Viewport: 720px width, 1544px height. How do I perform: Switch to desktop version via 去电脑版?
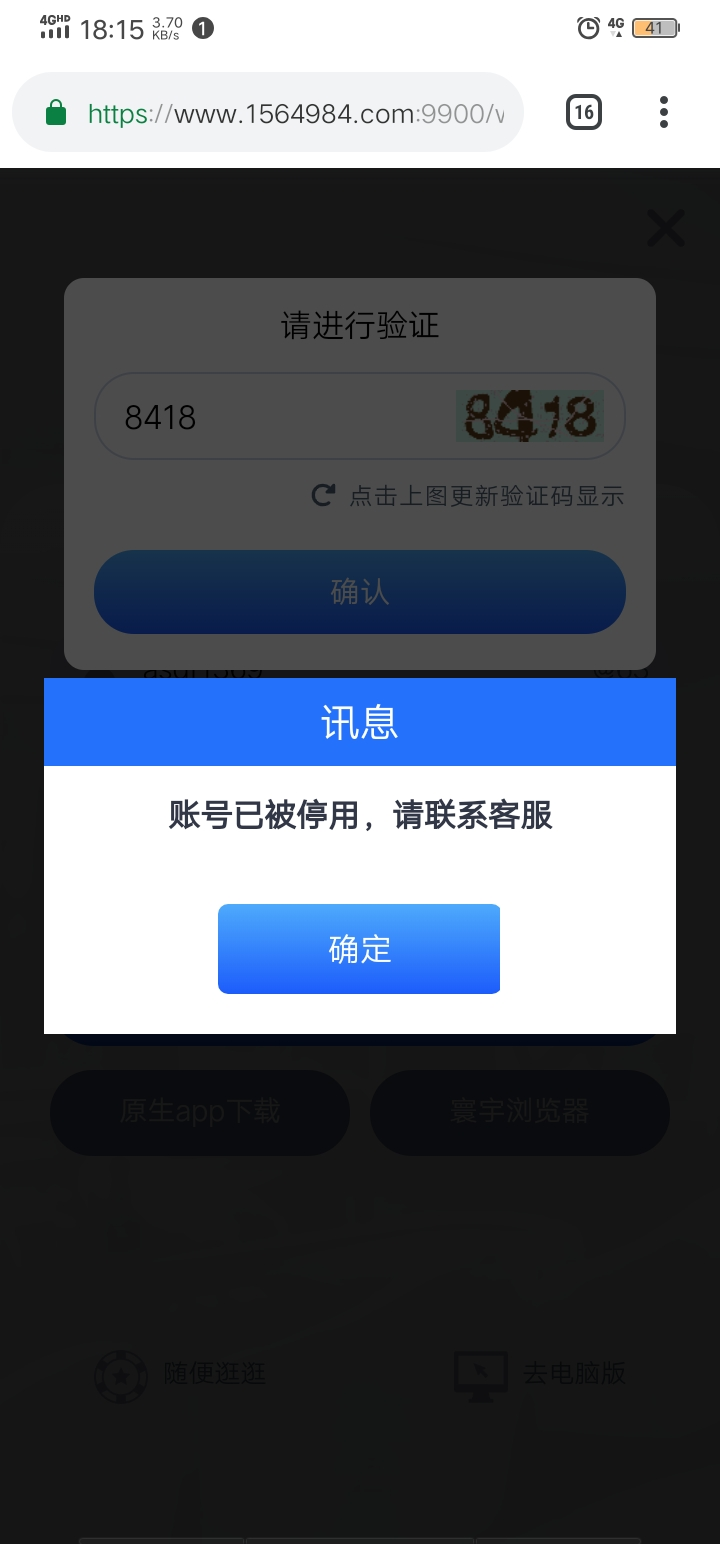tap(541, 1374)
